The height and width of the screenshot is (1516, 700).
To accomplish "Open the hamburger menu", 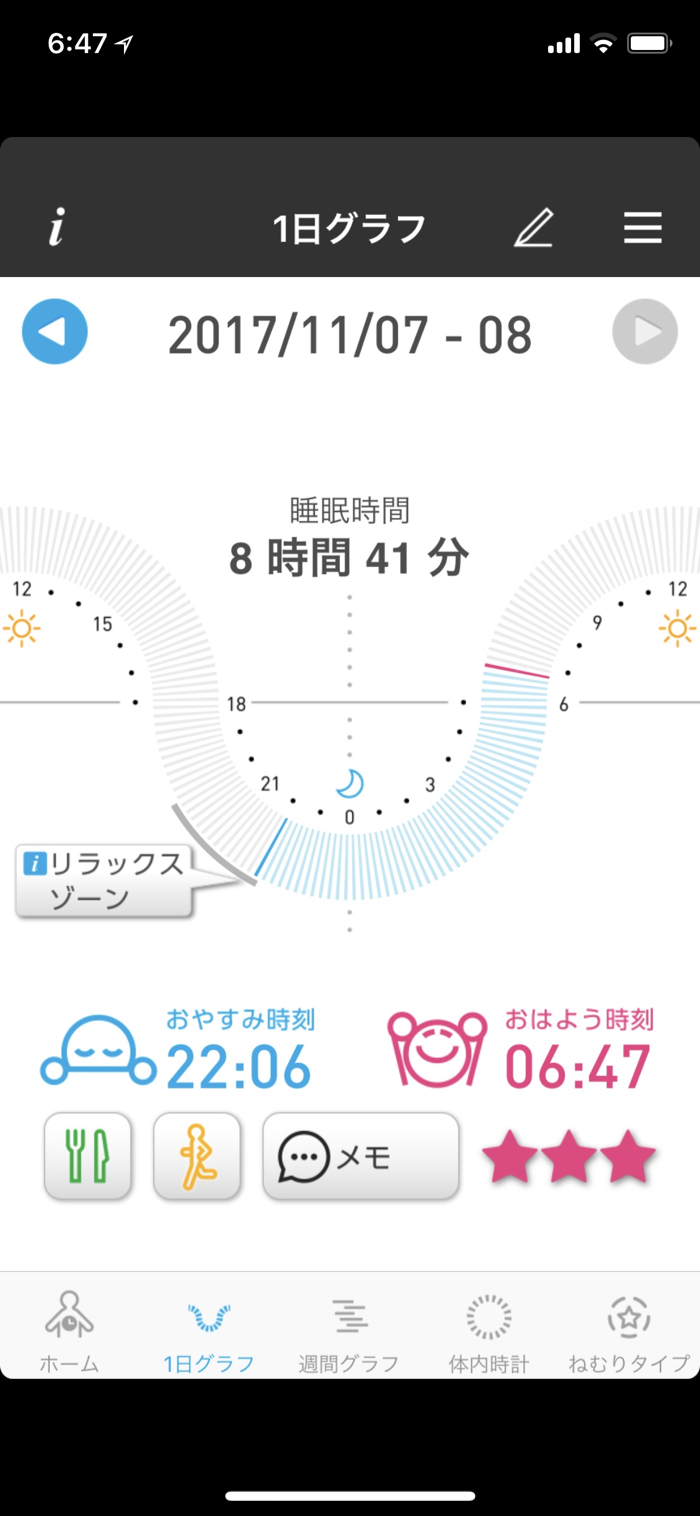I will 643,229.
